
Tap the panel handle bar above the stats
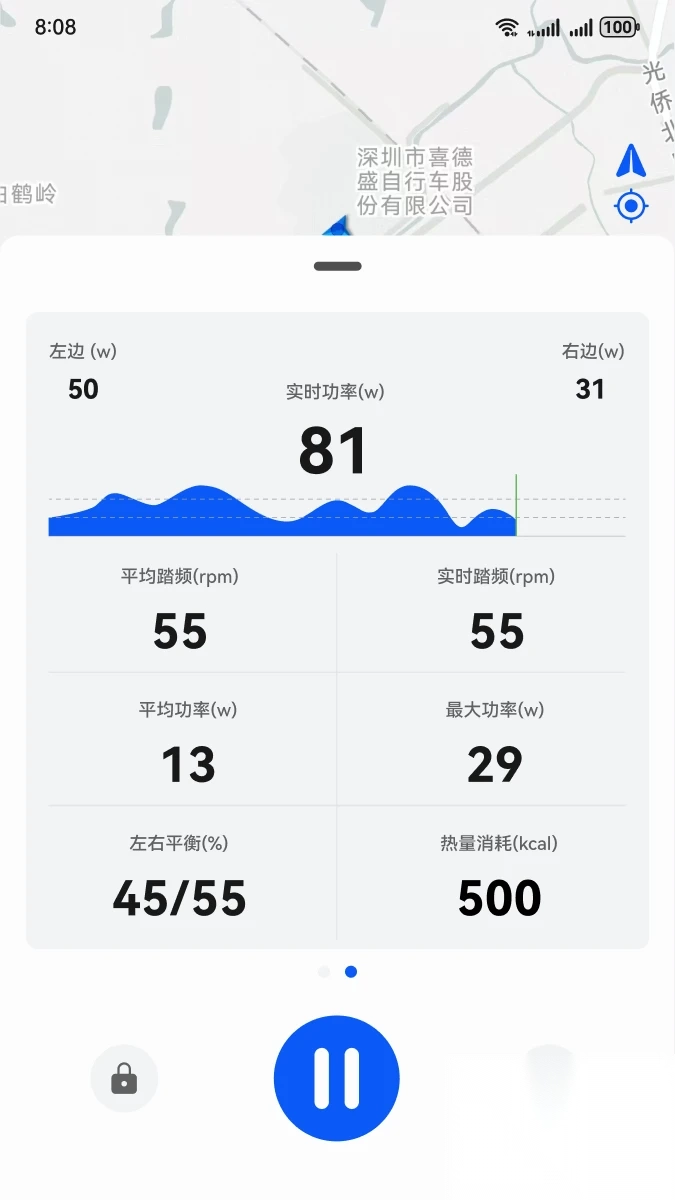[x=337, y=266]
